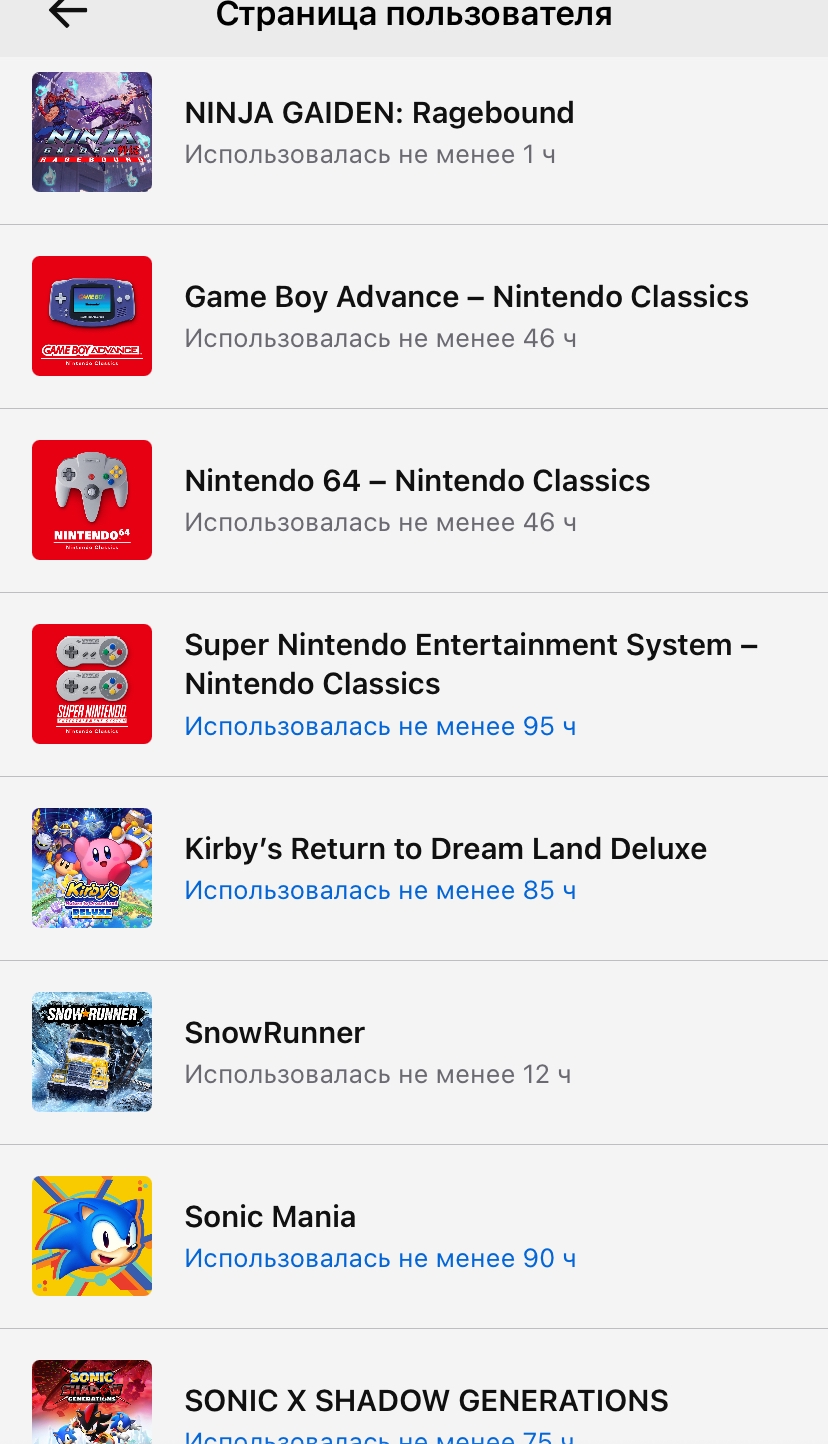Image resolution: width=828 pixels, height=1444 pixels.
Task: Select Nintendo 64 – Nintendo Classics row
Action: 417,500
